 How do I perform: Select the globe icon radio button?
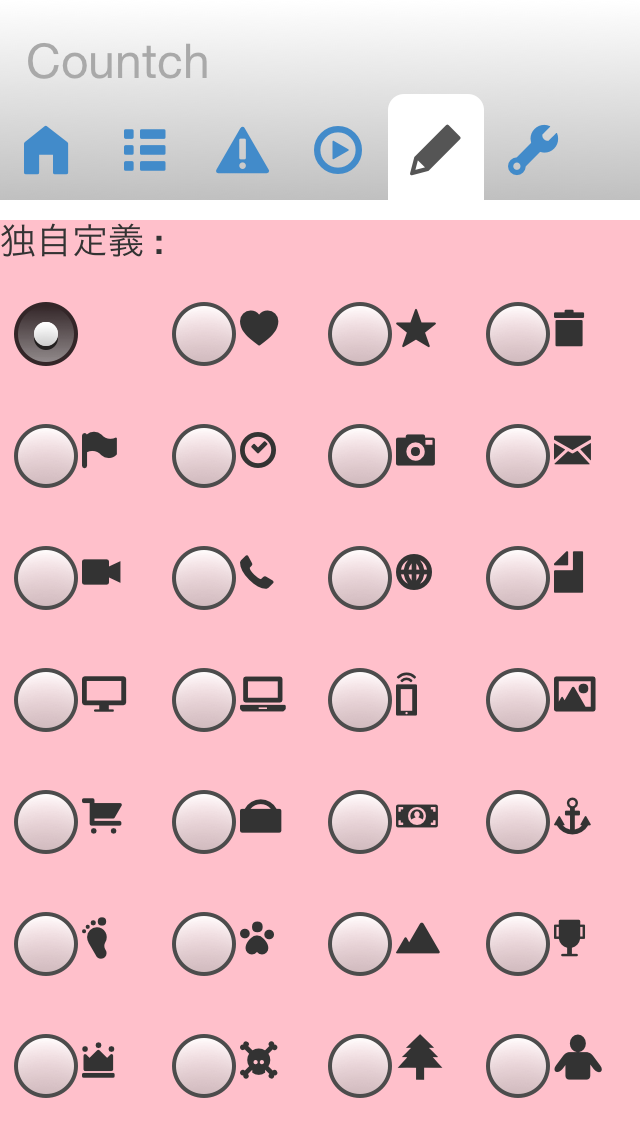(x=360, y=578)
